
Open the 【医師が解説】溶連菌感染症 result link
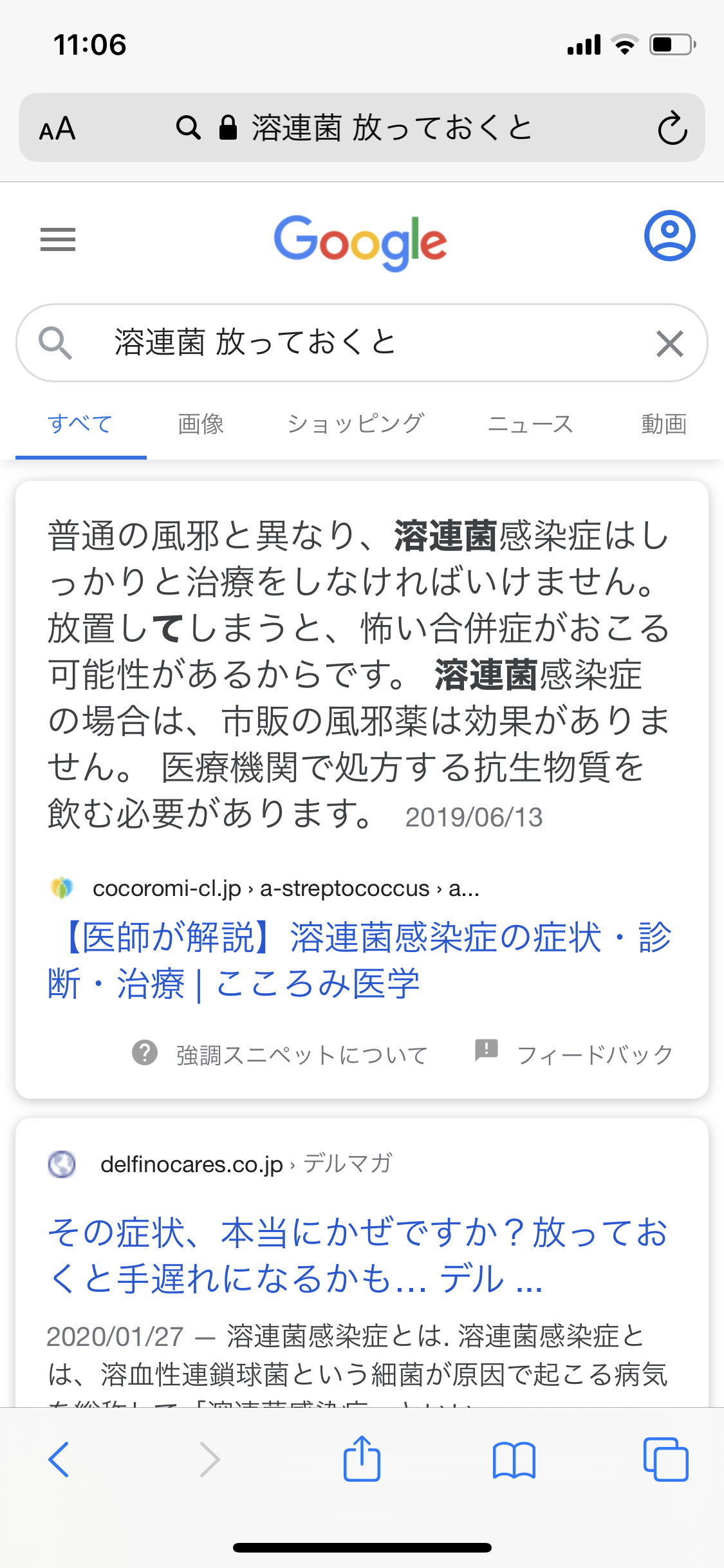[x=359, y=960]
